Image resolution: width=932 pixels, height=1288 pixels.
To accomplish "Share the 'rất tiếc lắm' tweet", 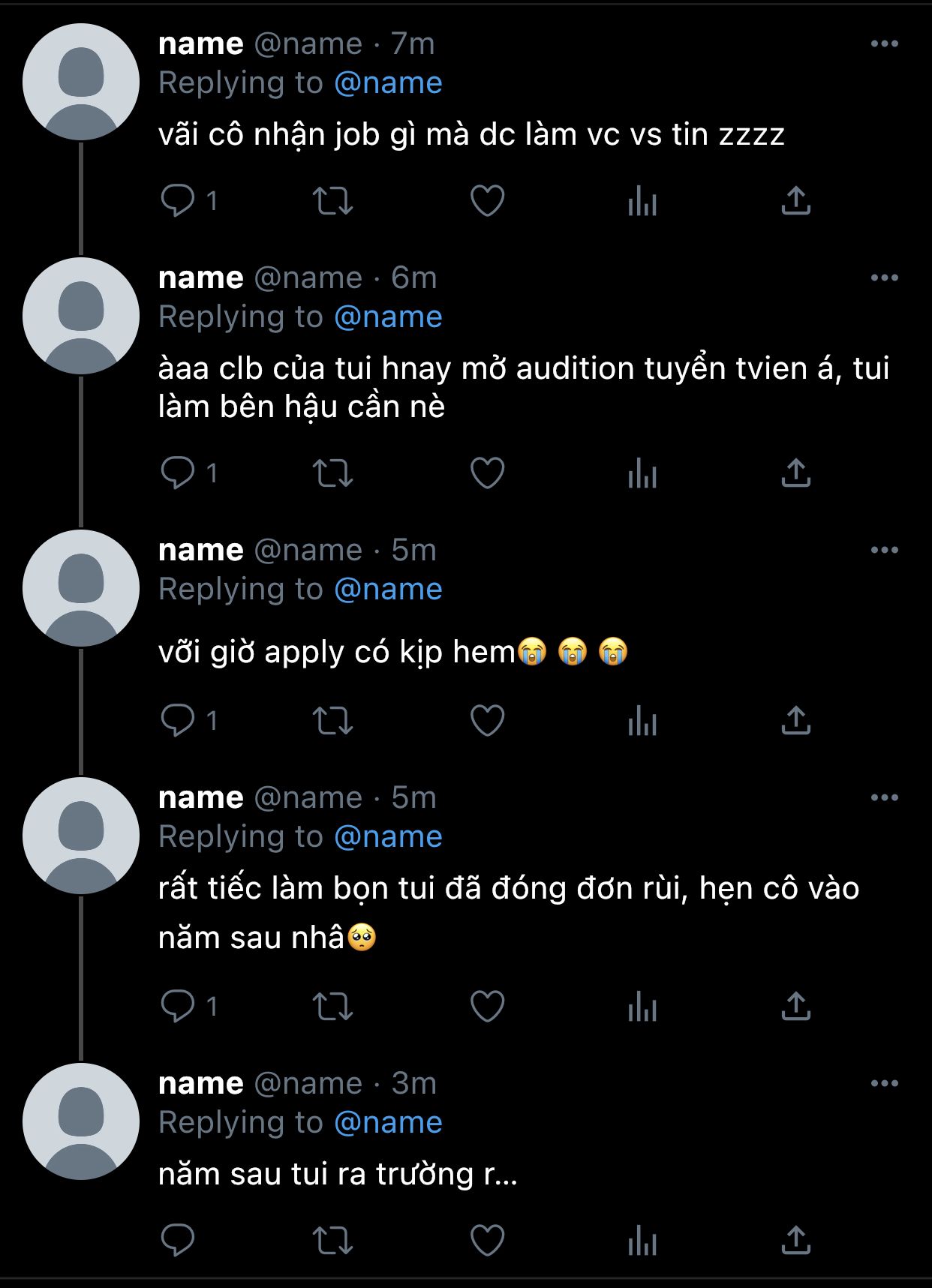I will (x=795, y=1005).
